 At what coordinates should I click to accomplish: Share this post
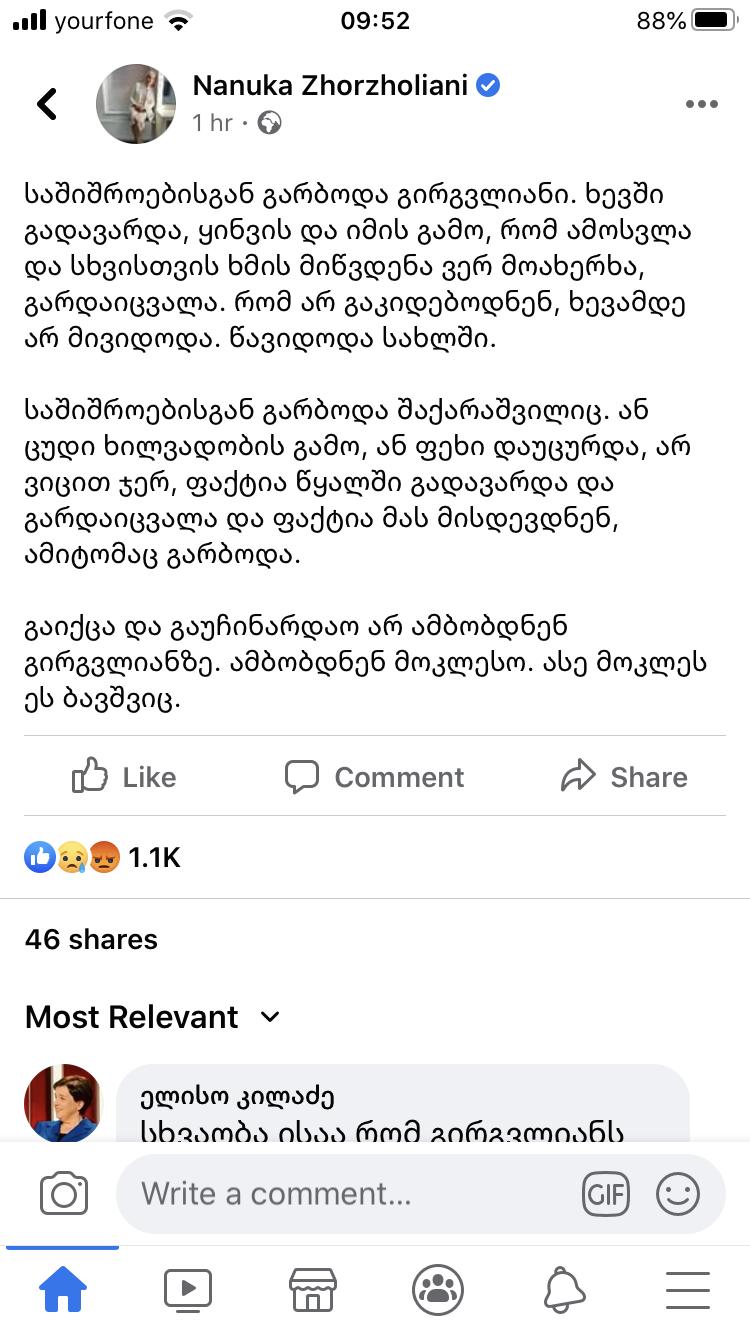(624, 777)
